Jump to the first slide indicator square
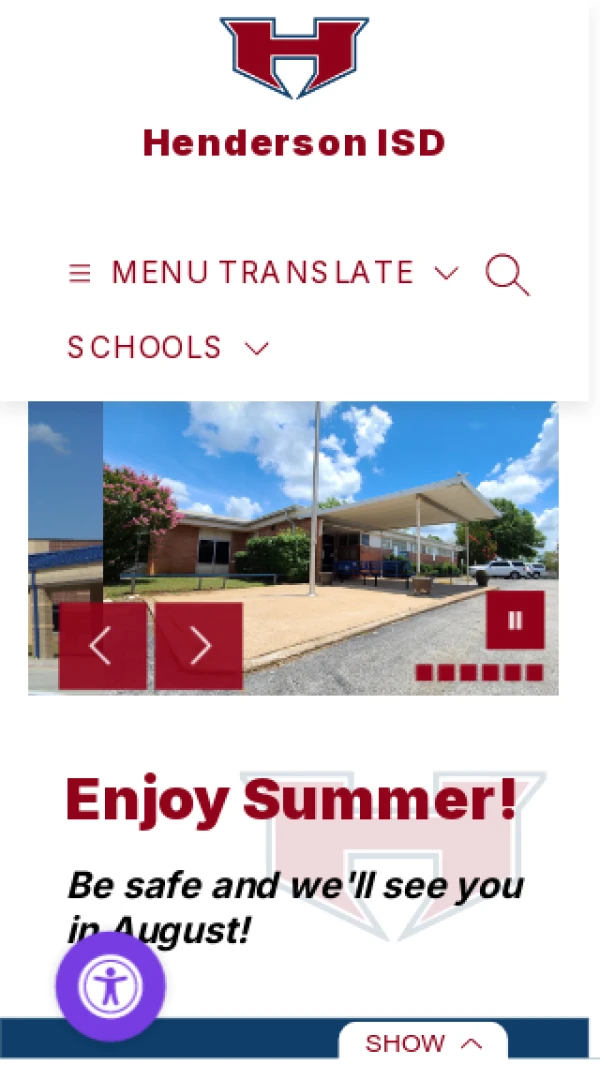This screenshot has height=1065, width=600. 424,673
